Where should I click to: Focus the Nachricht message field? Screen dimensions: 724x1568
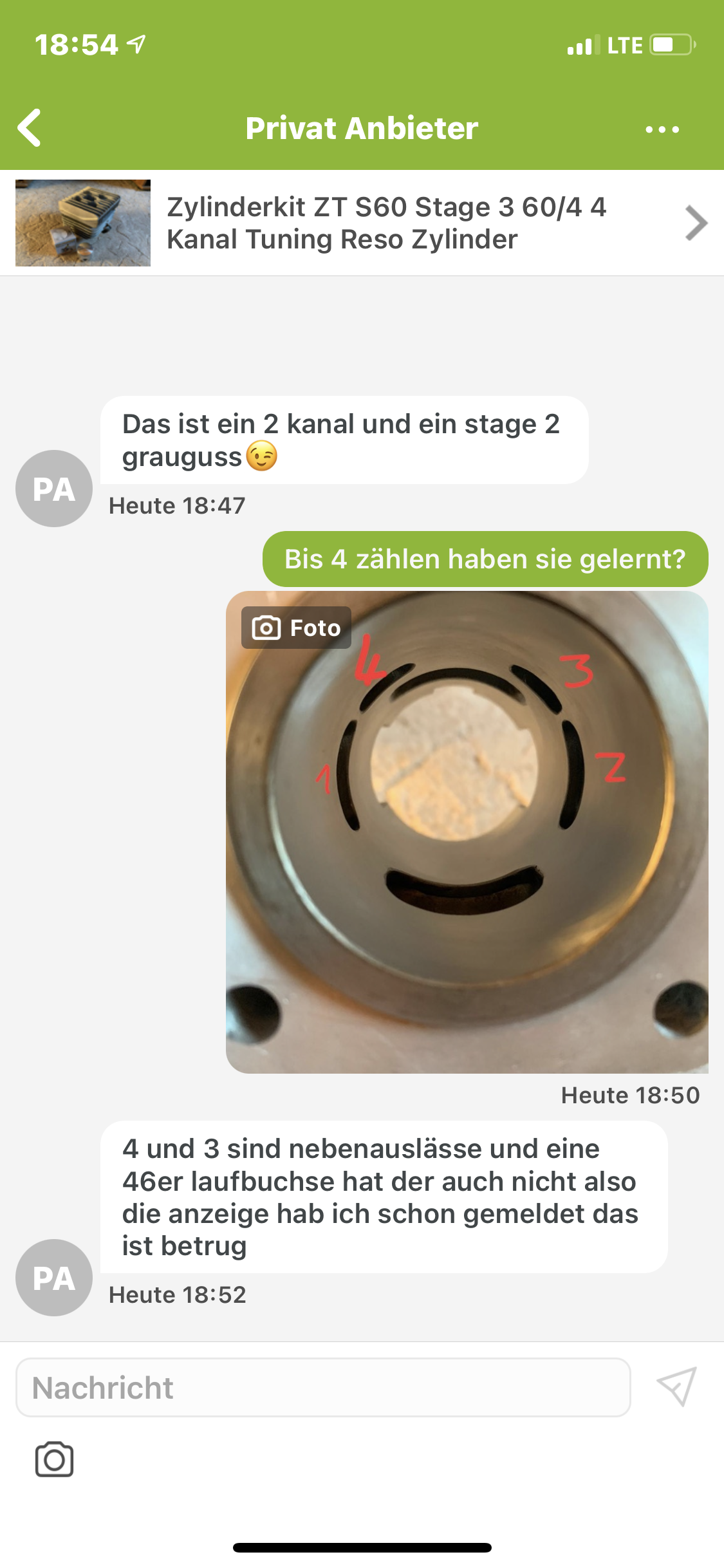pos(323,1387)
